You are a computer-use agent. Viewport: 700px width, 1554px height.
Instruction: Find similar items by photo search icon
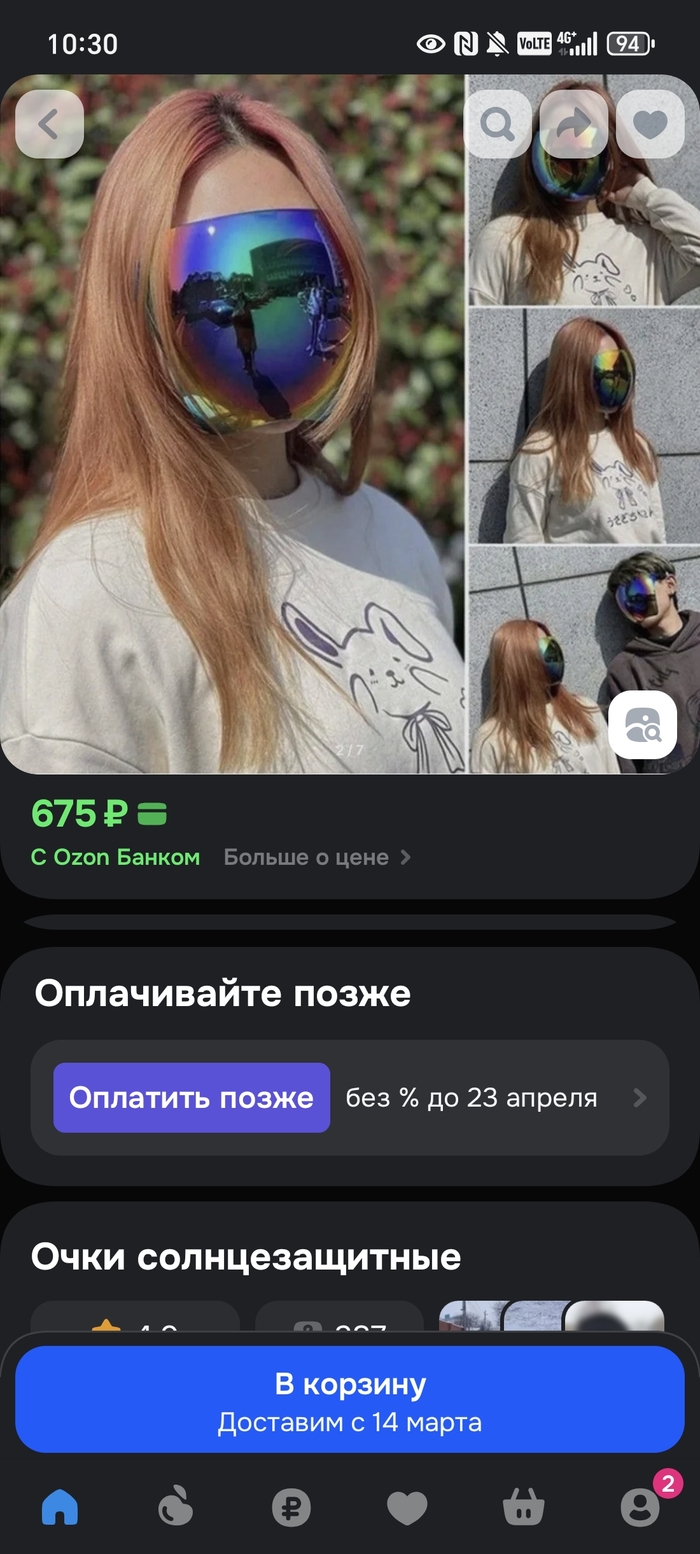[642, 724]
